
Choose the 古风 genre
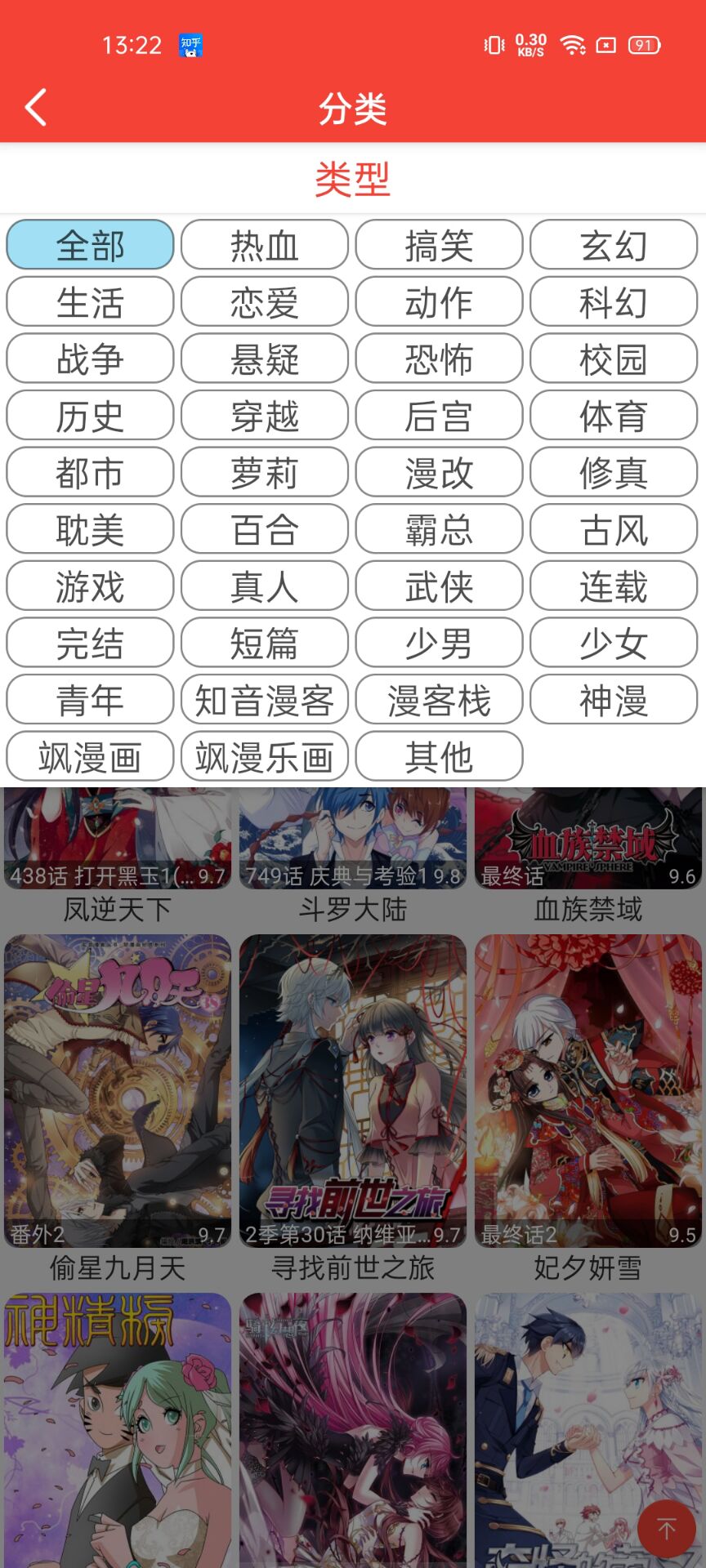[614, 529]
